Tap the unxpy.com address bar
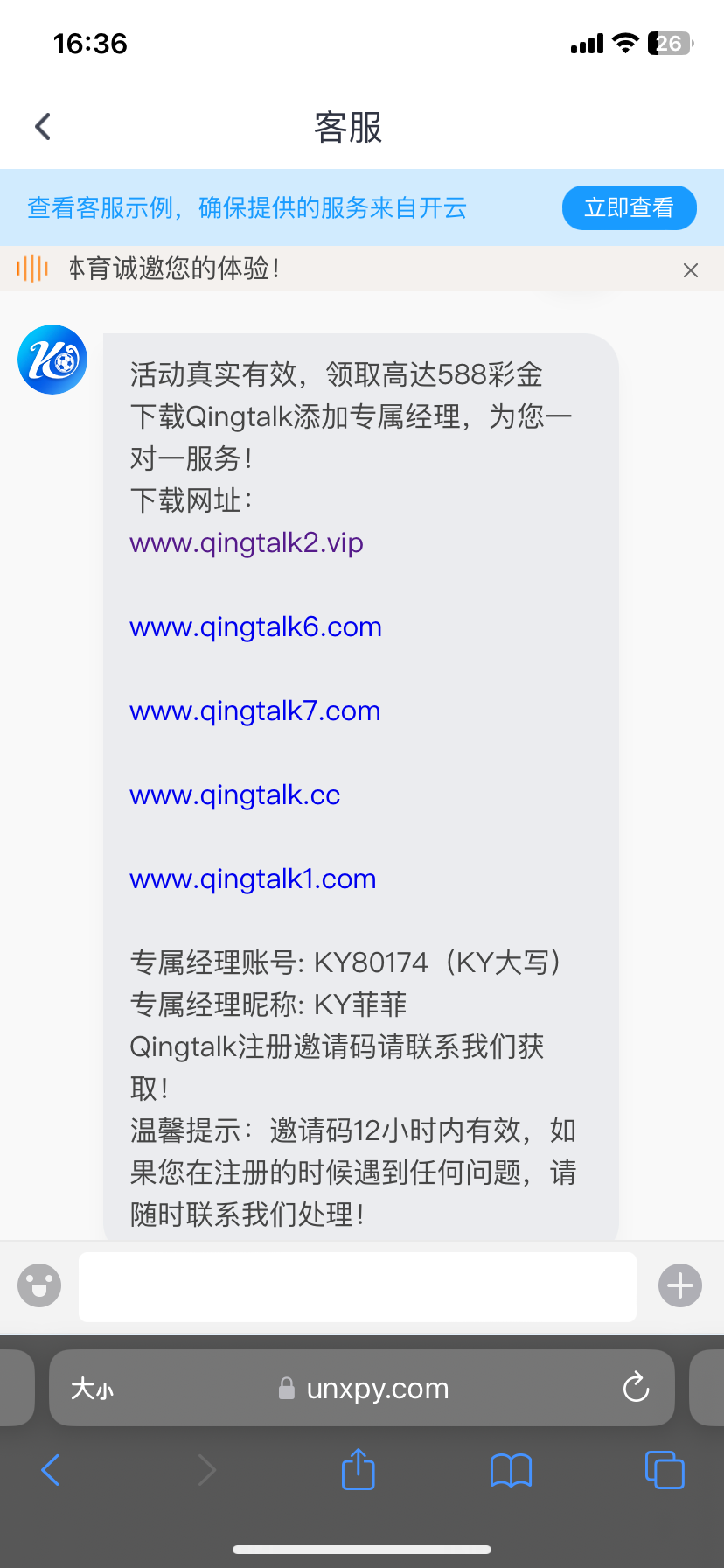The height and width of the screenshot is (1568, 724). pos(363,1389)
